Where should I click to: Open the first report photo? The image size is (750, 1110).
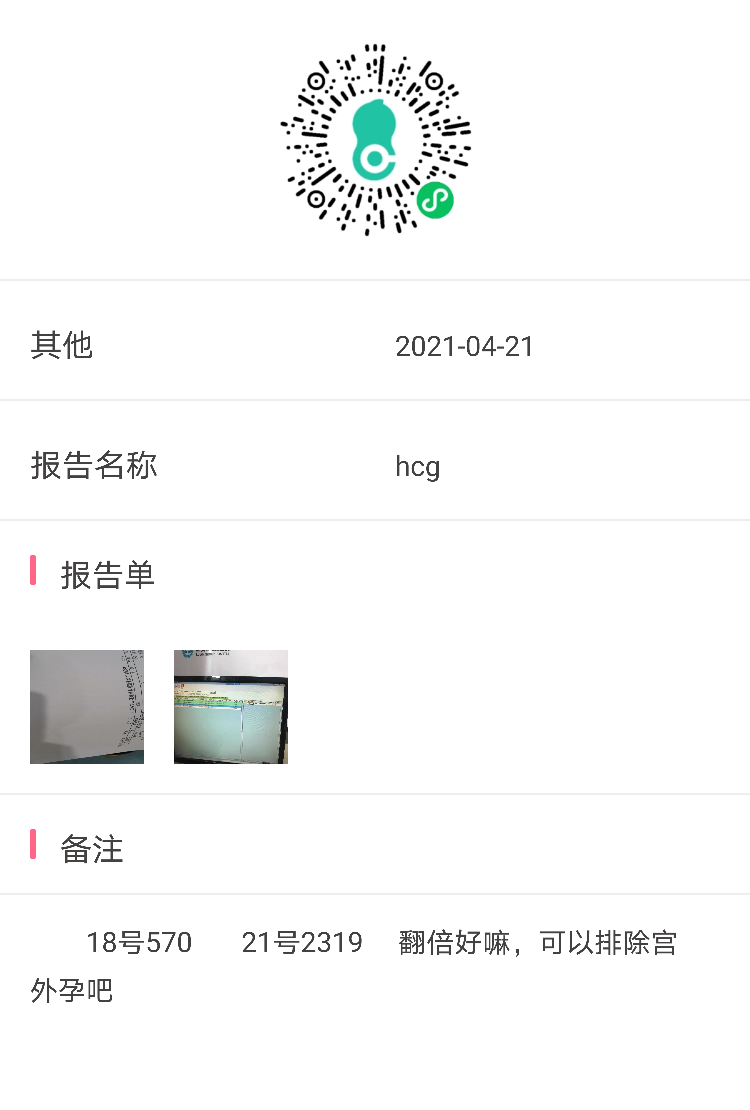pos(86,706)
